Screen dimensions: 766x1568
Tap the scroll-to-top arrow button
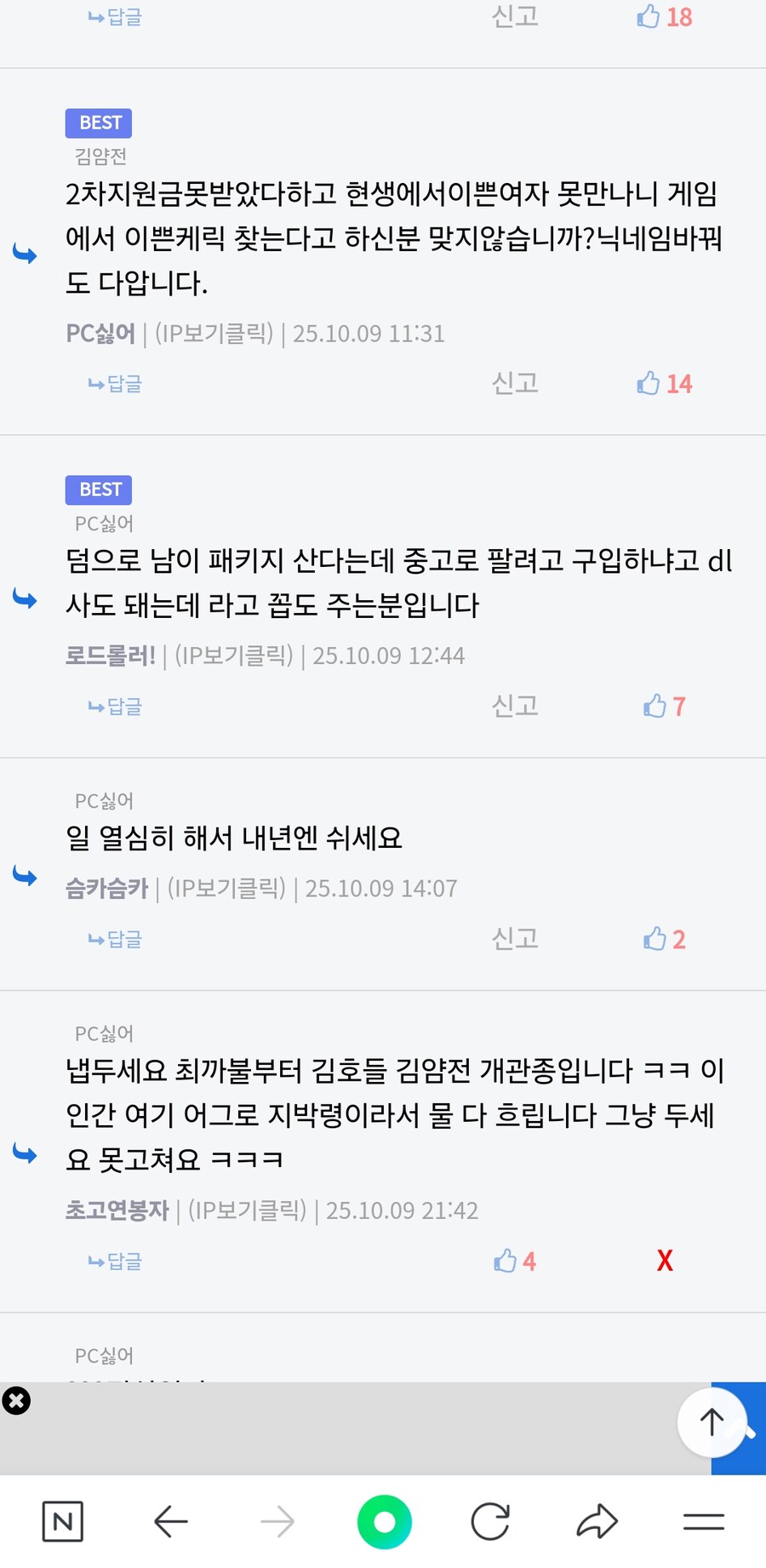pos(712,1422)
